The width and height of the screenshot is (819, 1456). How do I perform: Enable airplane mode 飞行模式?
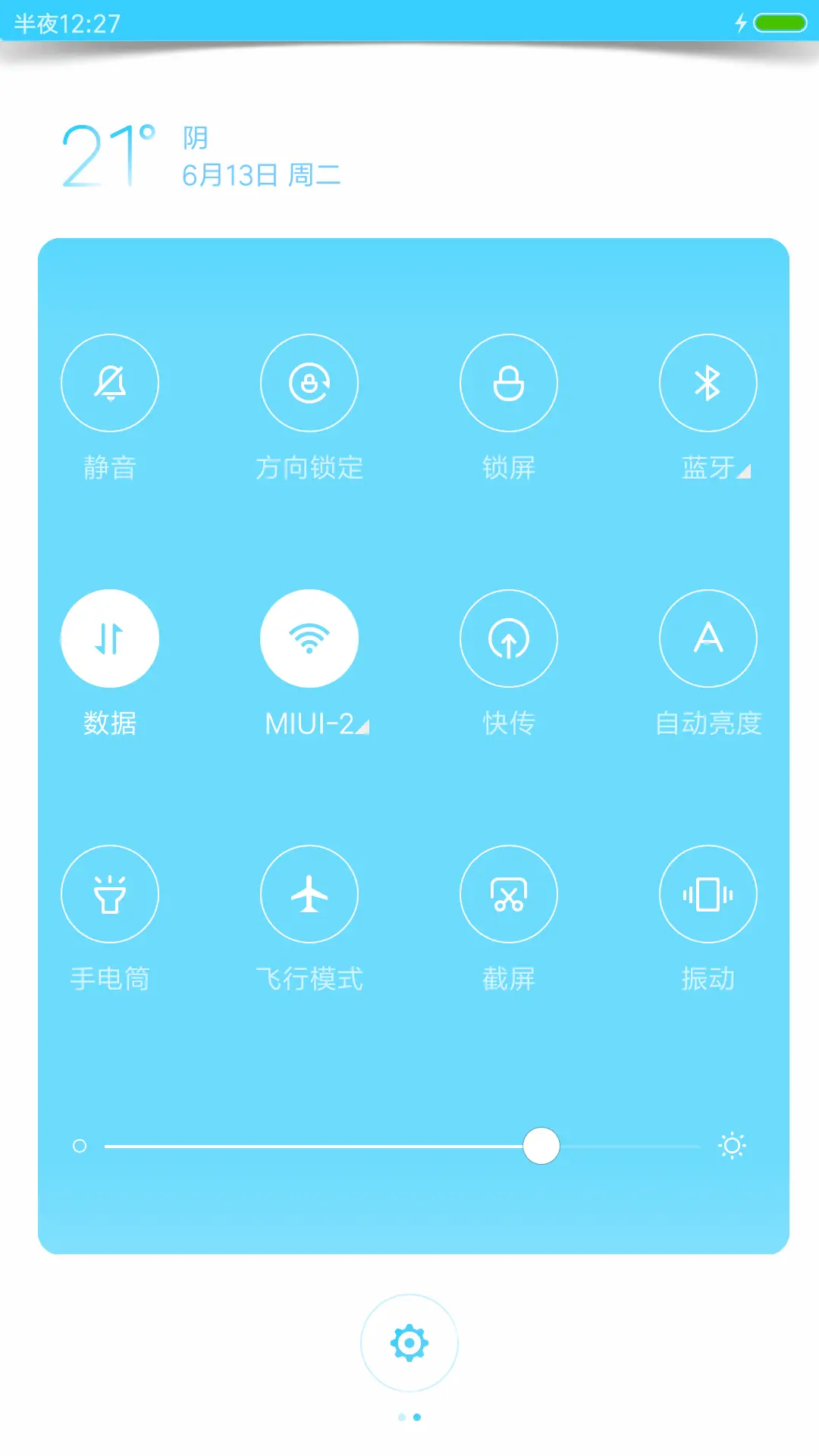tap(309, 895)
